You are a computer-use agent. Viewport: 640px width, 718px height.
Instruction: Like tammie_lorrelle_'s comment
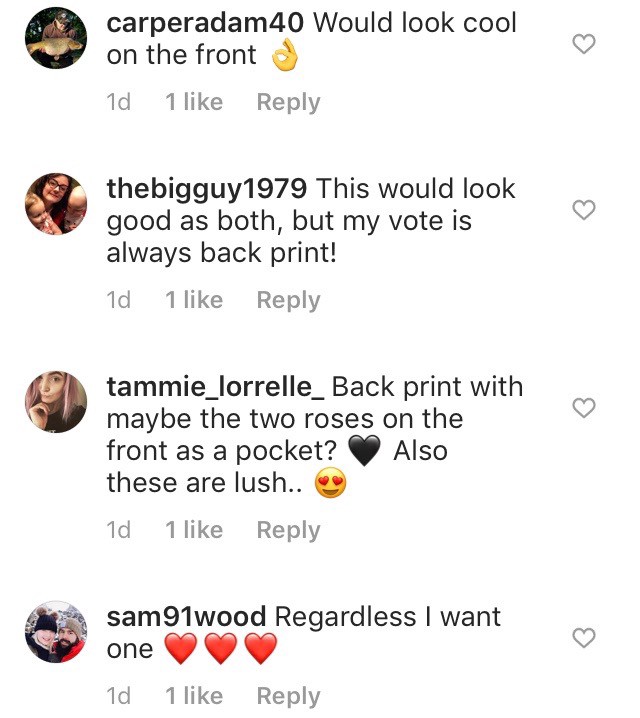[583, 407]
